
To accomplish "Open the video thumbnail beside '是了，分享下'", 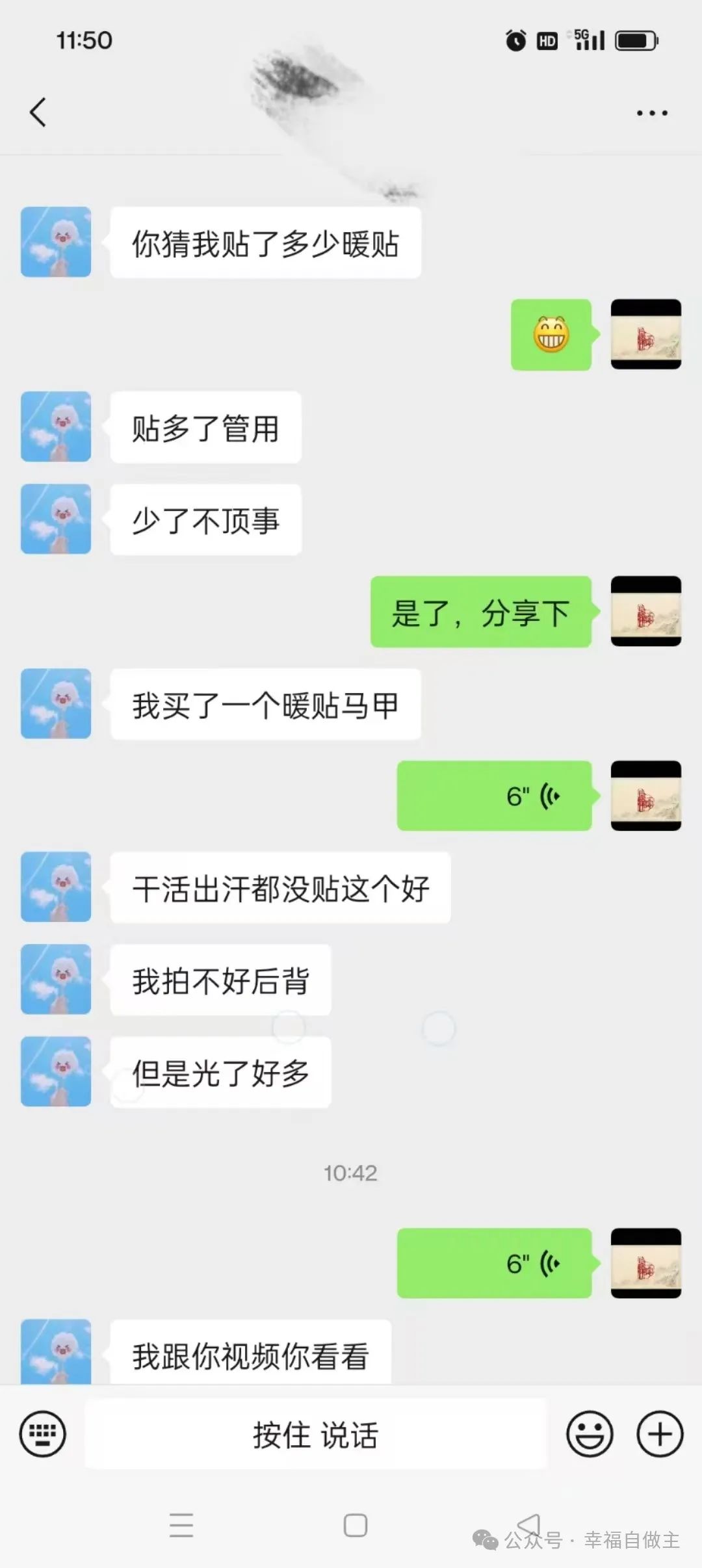I will [x=647, y=611].
